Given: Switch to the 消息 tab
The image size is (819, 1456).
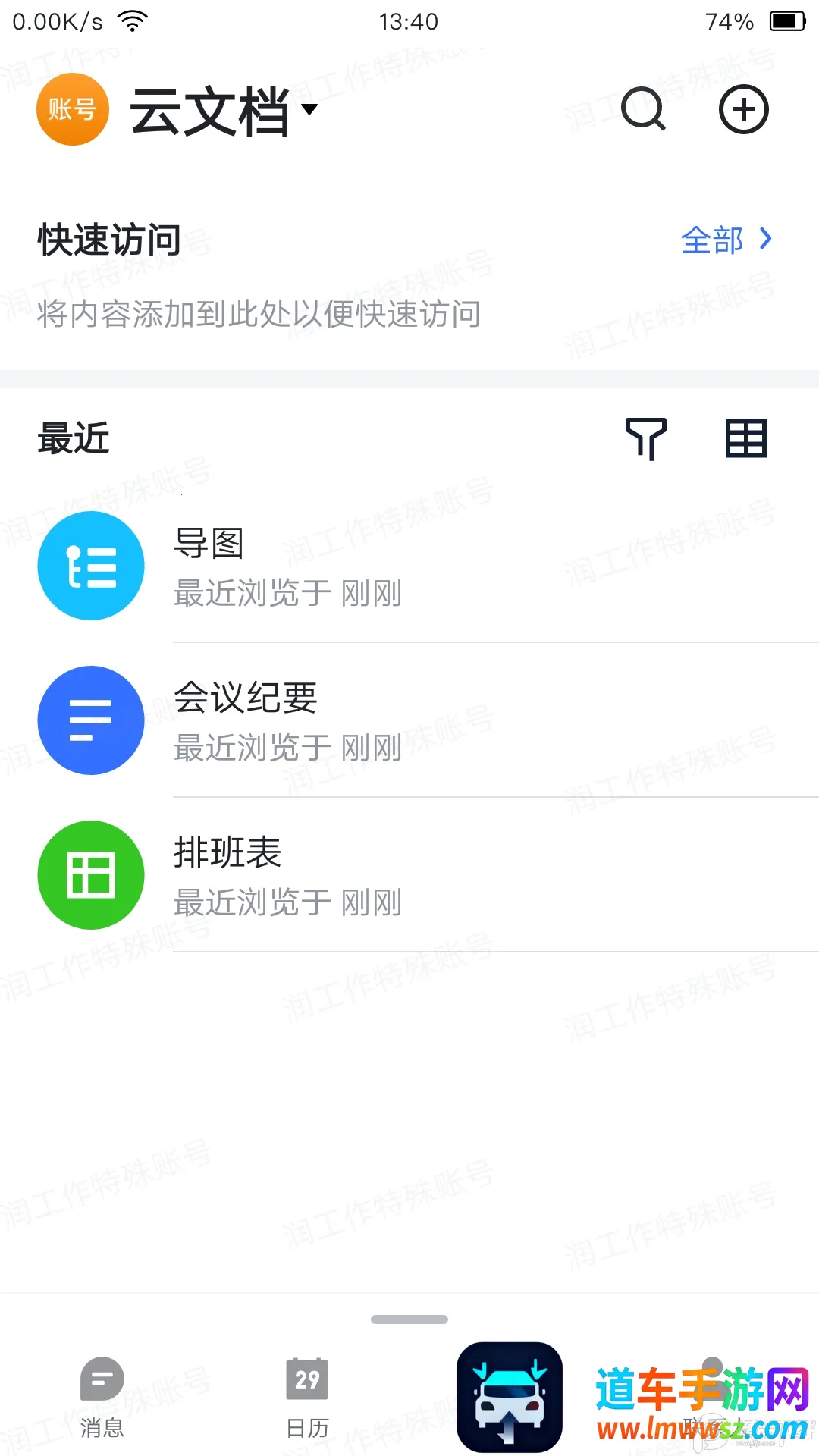Looking at the screenshot, I should (x=102, y=1397).
